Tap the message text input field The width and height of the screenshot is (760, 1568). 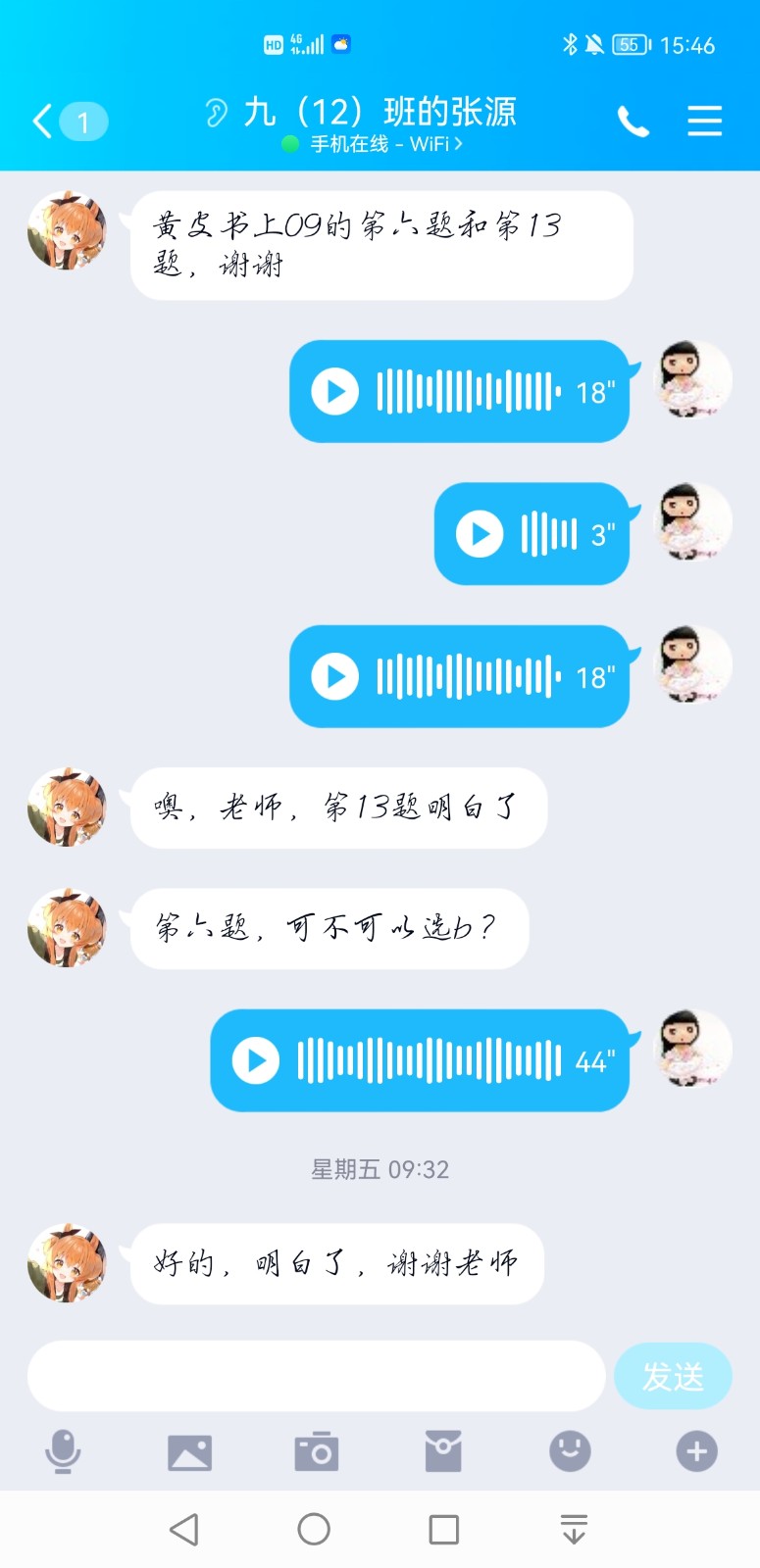[x=316, y=1376]
